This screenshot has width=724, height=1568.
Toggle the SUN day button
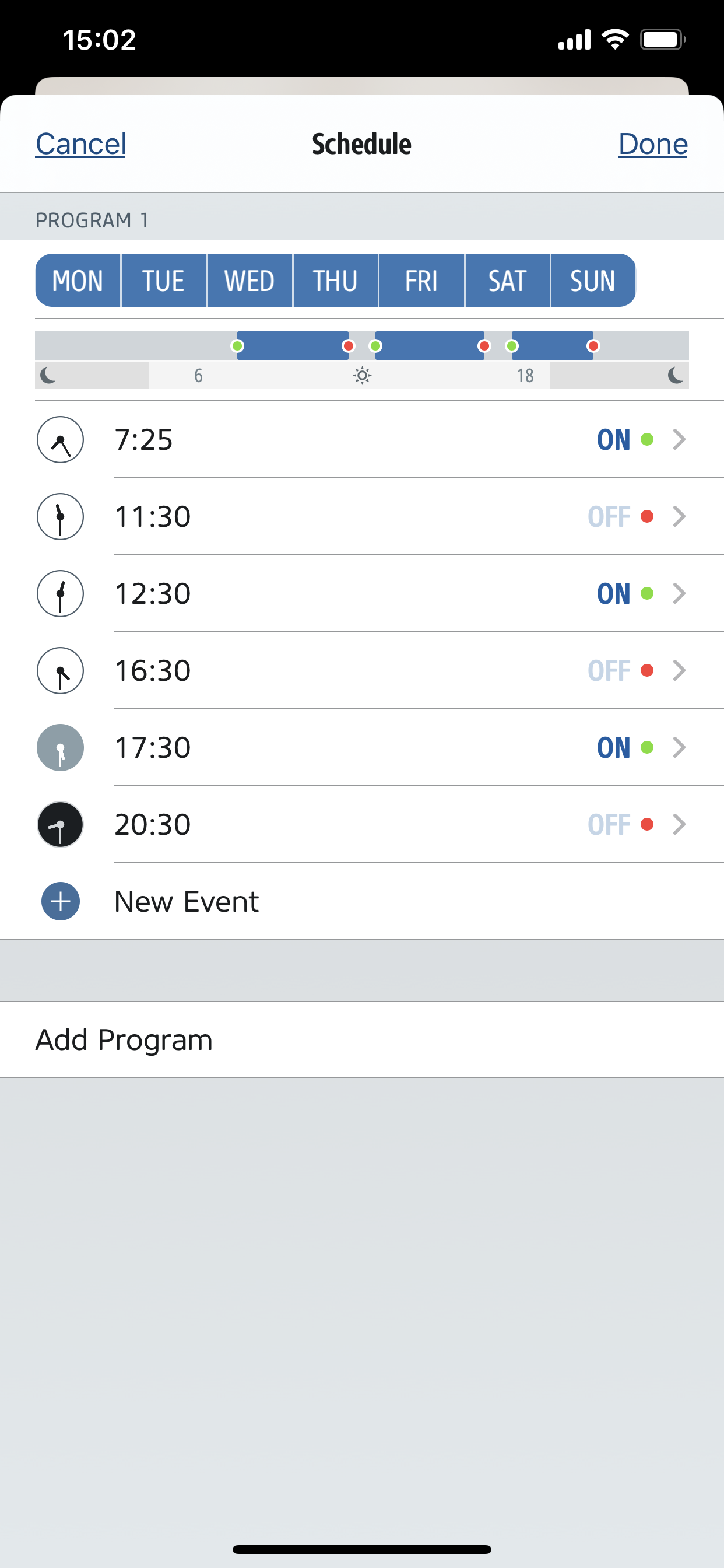(x=593, y=281)
